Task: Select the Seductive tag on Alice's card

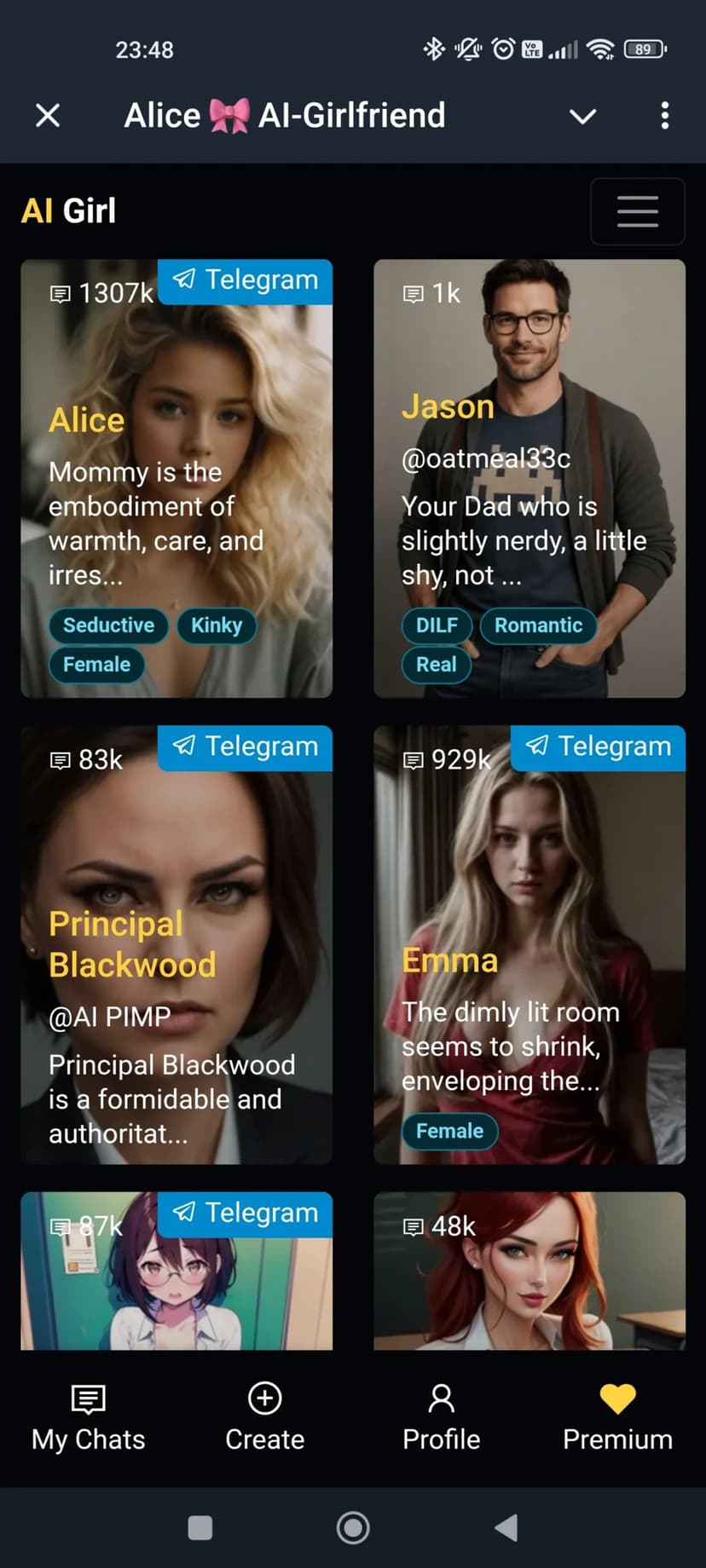Action: (x=108, y=625)
